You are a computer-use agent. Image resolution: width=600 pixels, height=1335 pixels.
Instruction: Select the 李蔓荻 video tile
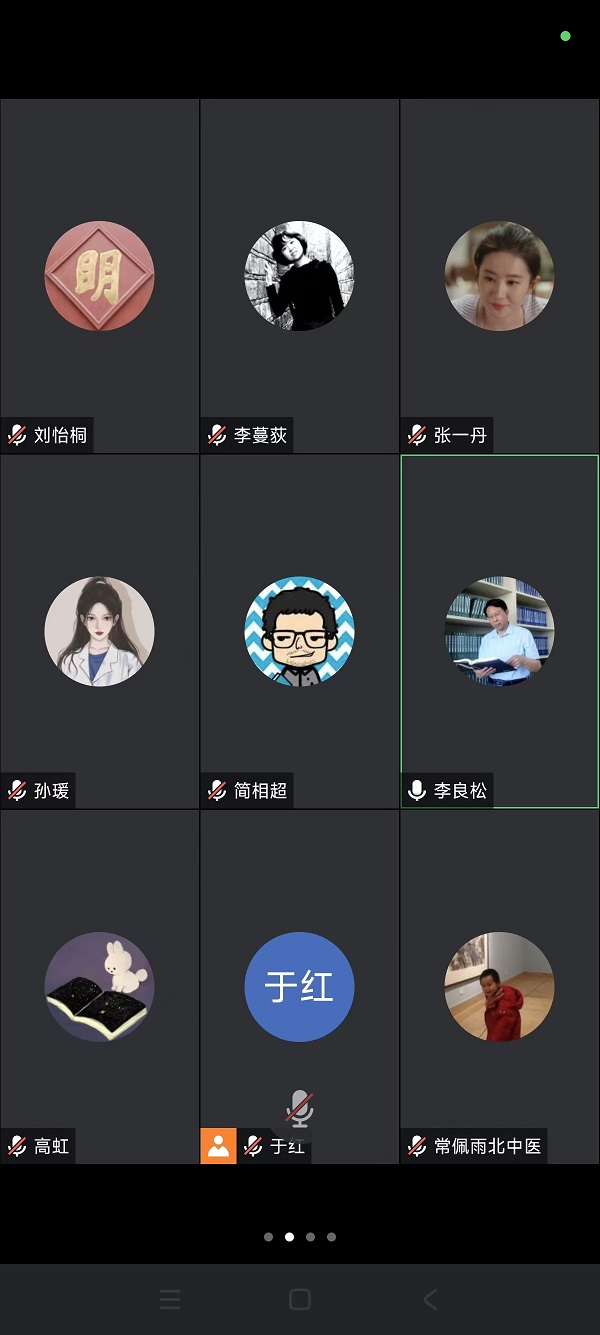coord(299,276)
